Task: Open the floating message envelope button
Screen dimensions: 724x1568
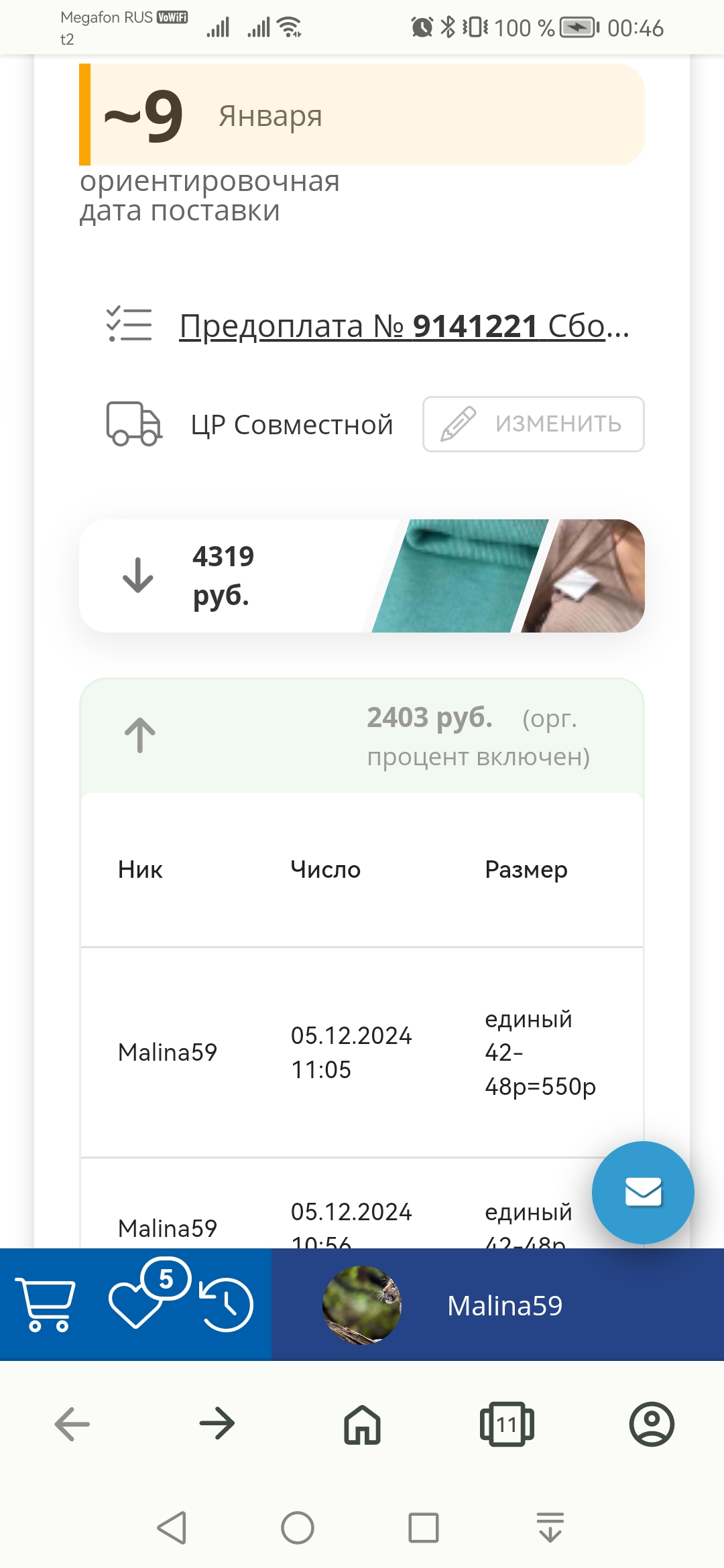Action: (x=643, y=1193)
